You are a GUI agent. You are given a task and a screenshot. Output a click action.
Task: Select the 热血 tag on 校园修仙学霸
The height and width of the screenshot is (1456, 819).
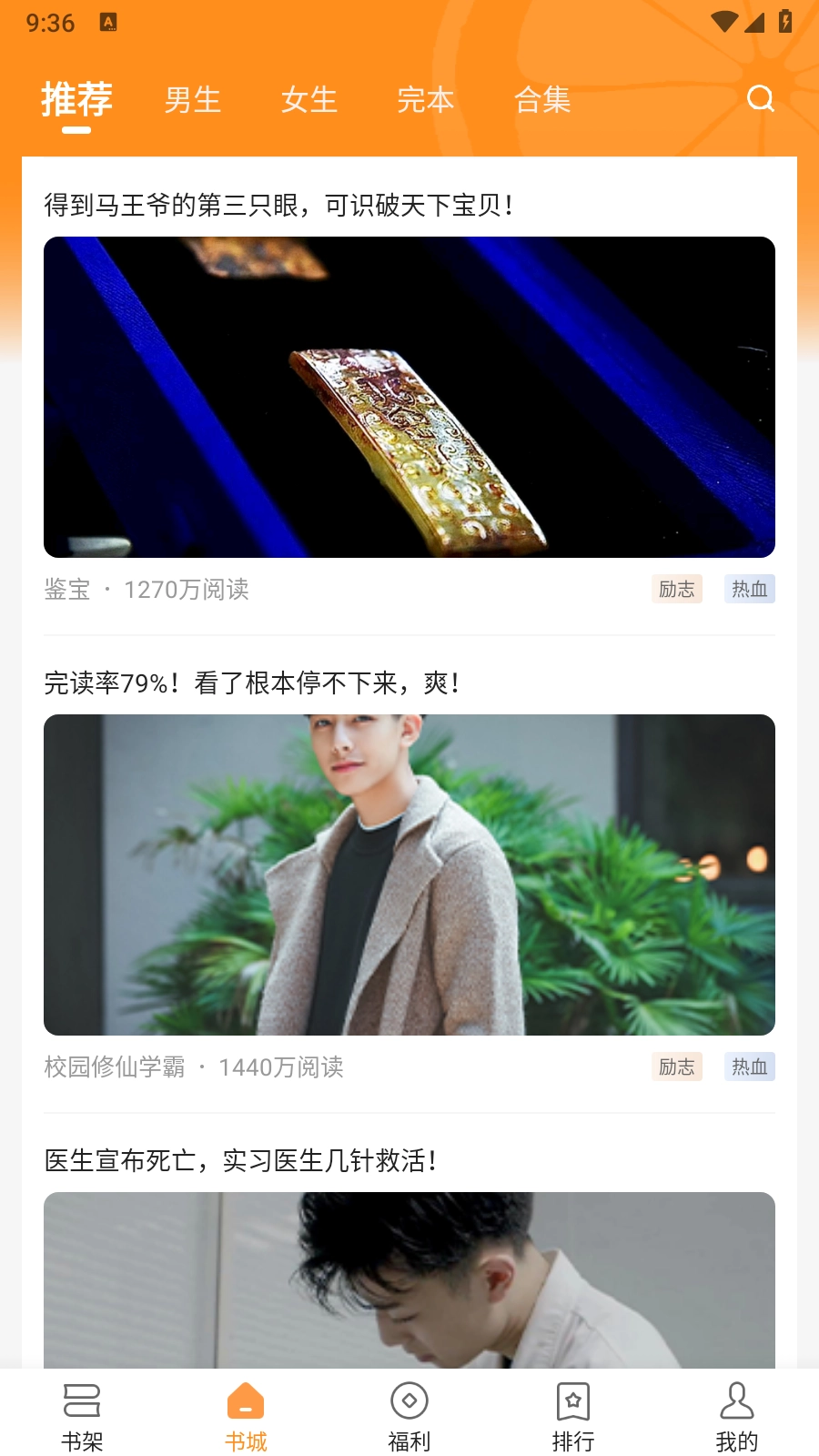[749, 1067]
